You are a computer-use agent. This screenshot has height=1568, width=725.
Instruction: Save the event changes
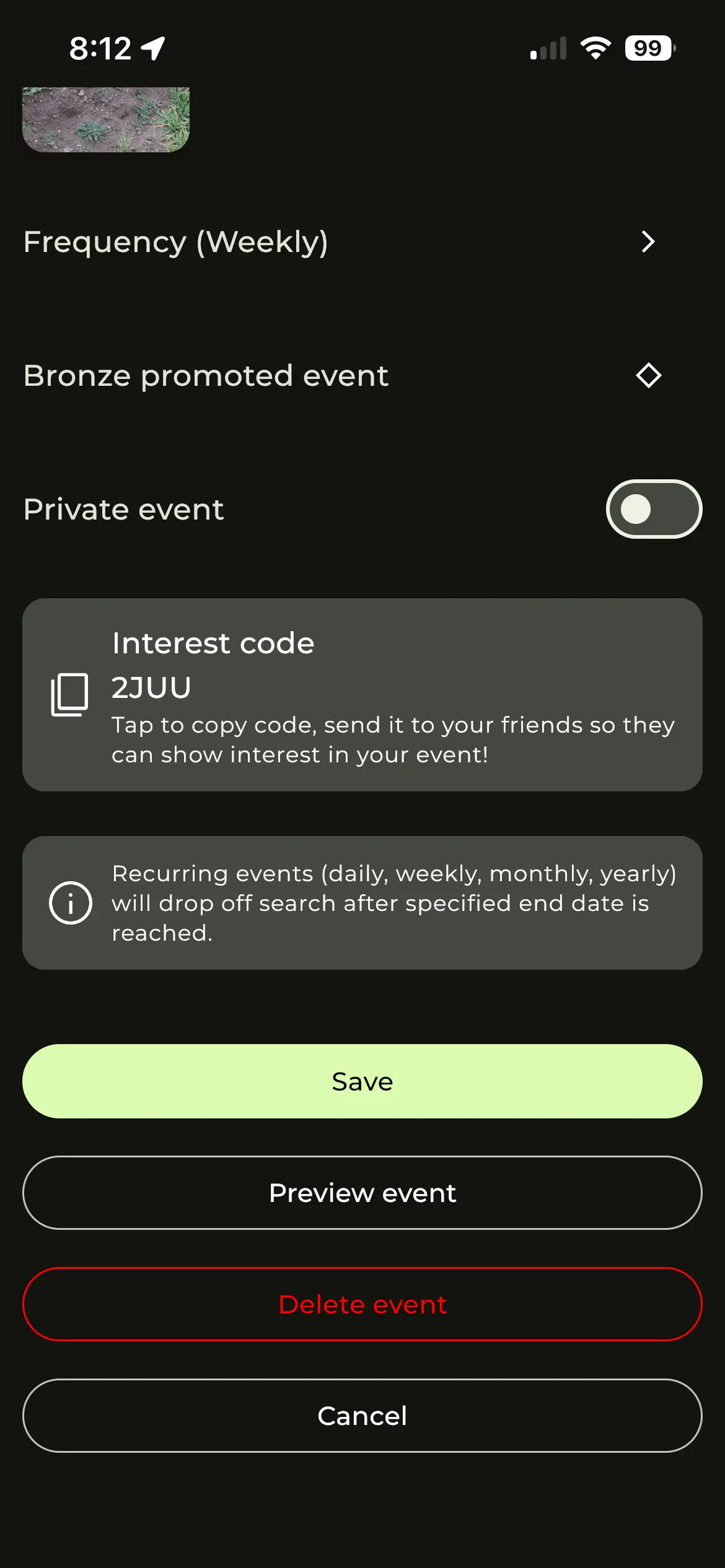362,1081
